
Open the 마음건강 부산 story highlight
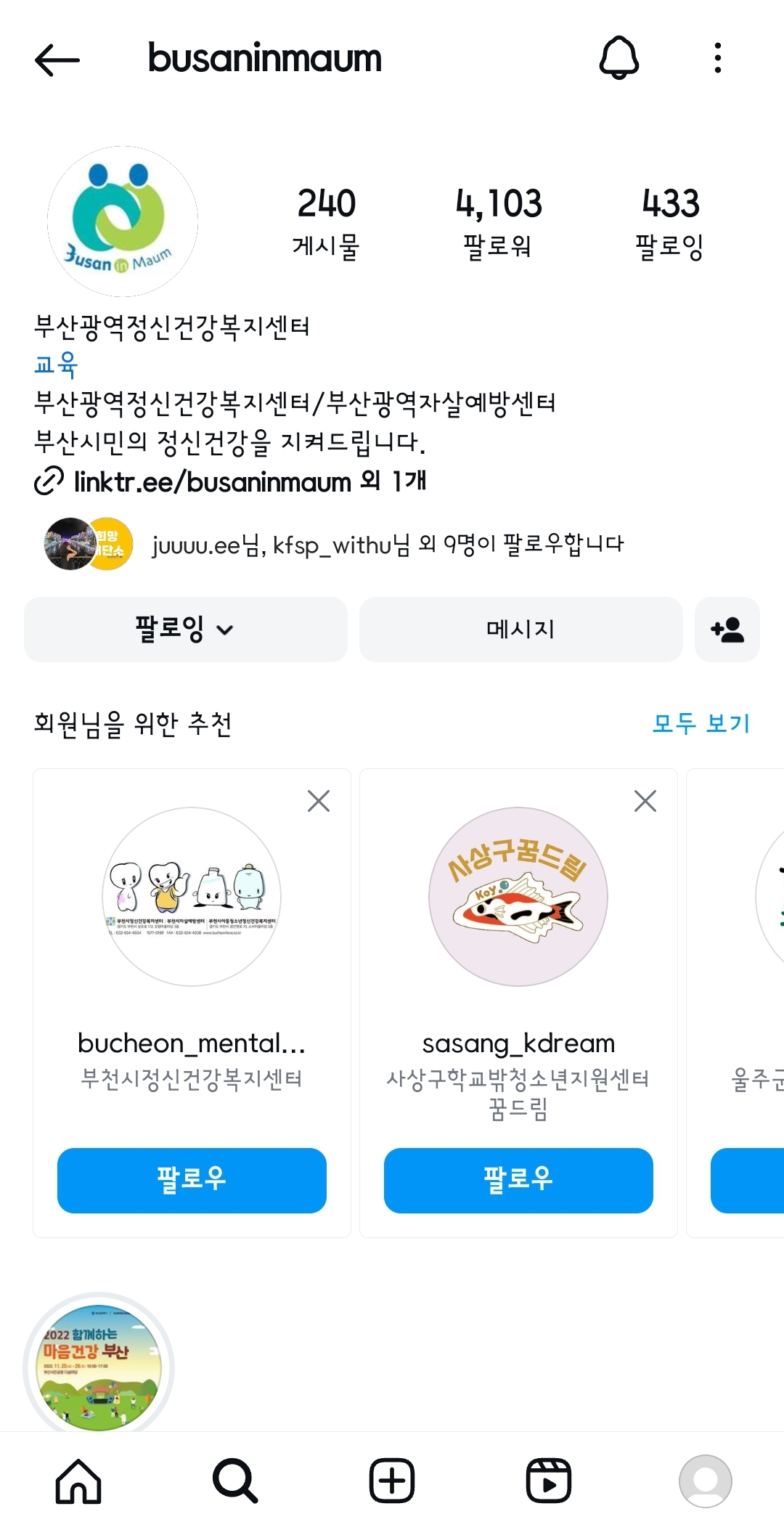[x=99, y=1365]
